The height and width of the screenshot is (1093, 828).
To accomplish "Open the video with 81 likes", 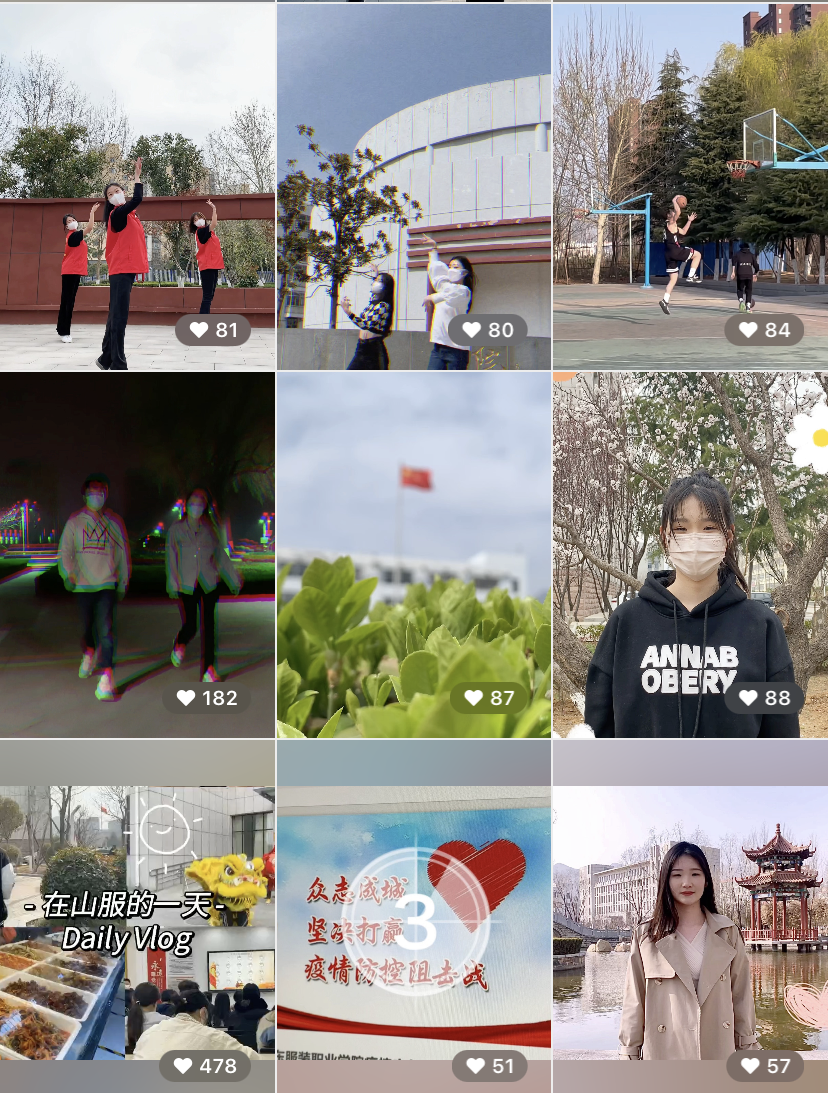I will tap(137, 187).
